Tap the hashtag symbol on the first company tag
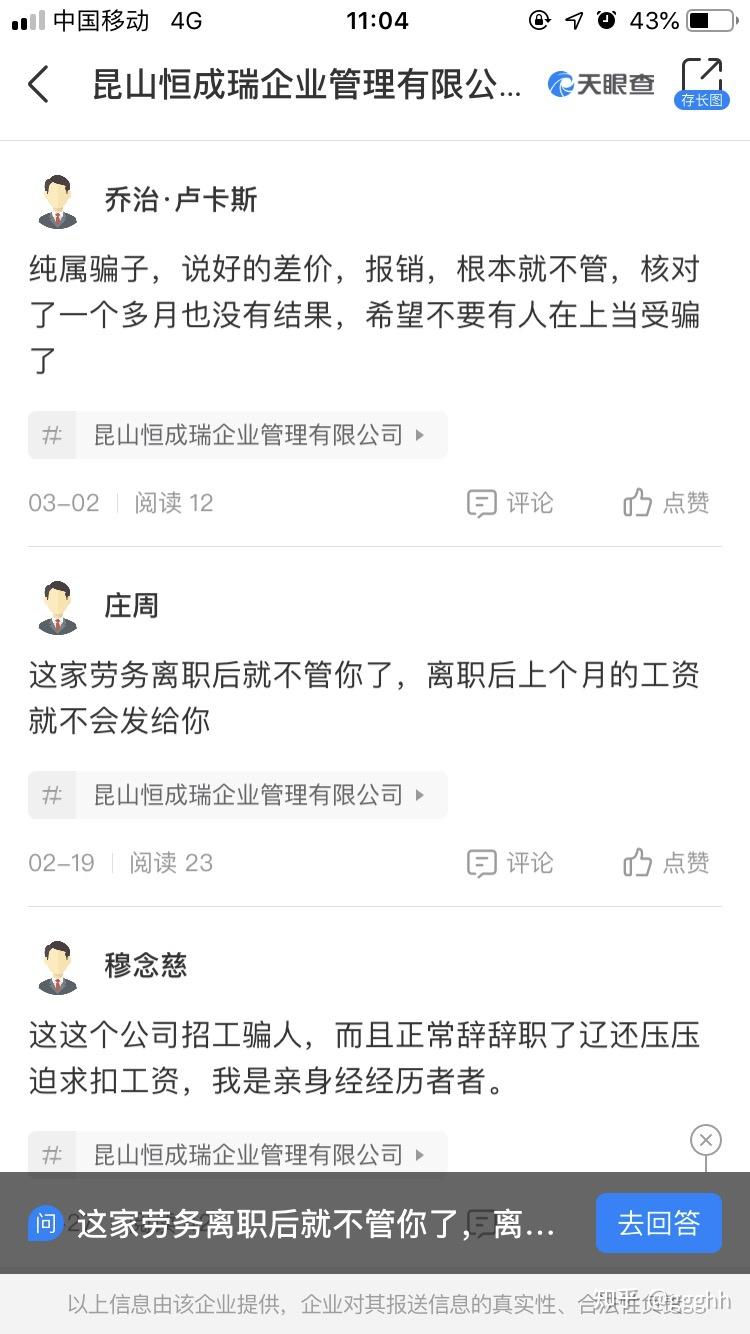Image resolution: width=750 pixels, height=1334 pixels. [x=52, y=435]
